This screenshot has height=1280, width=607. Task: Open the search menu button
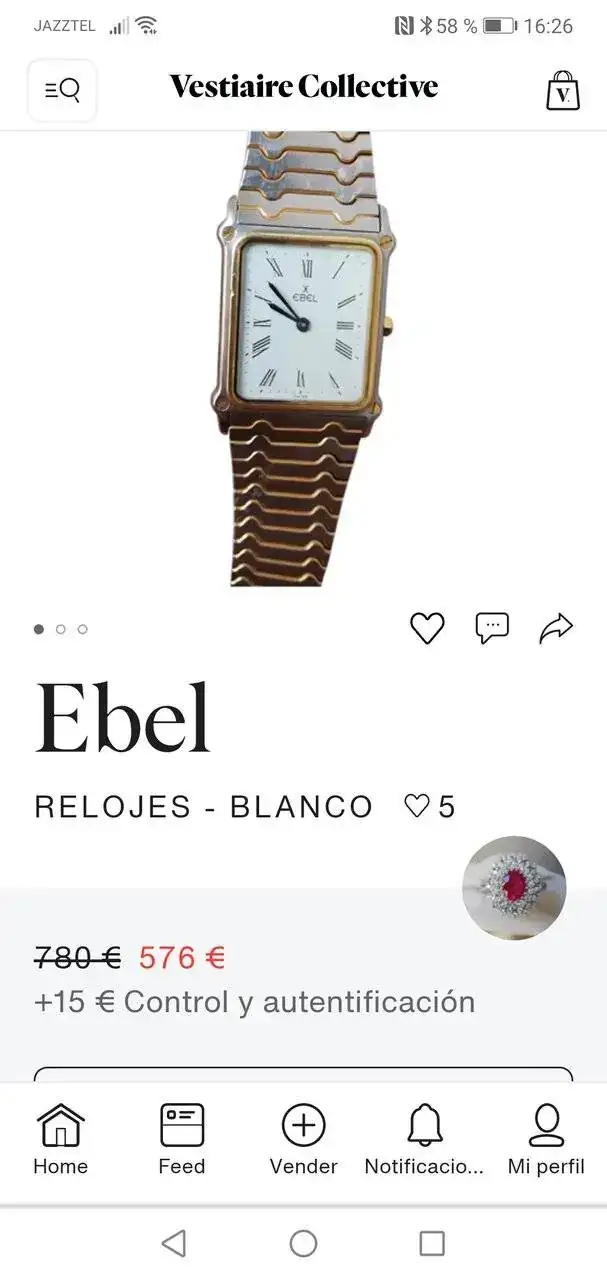pos(62,90)
